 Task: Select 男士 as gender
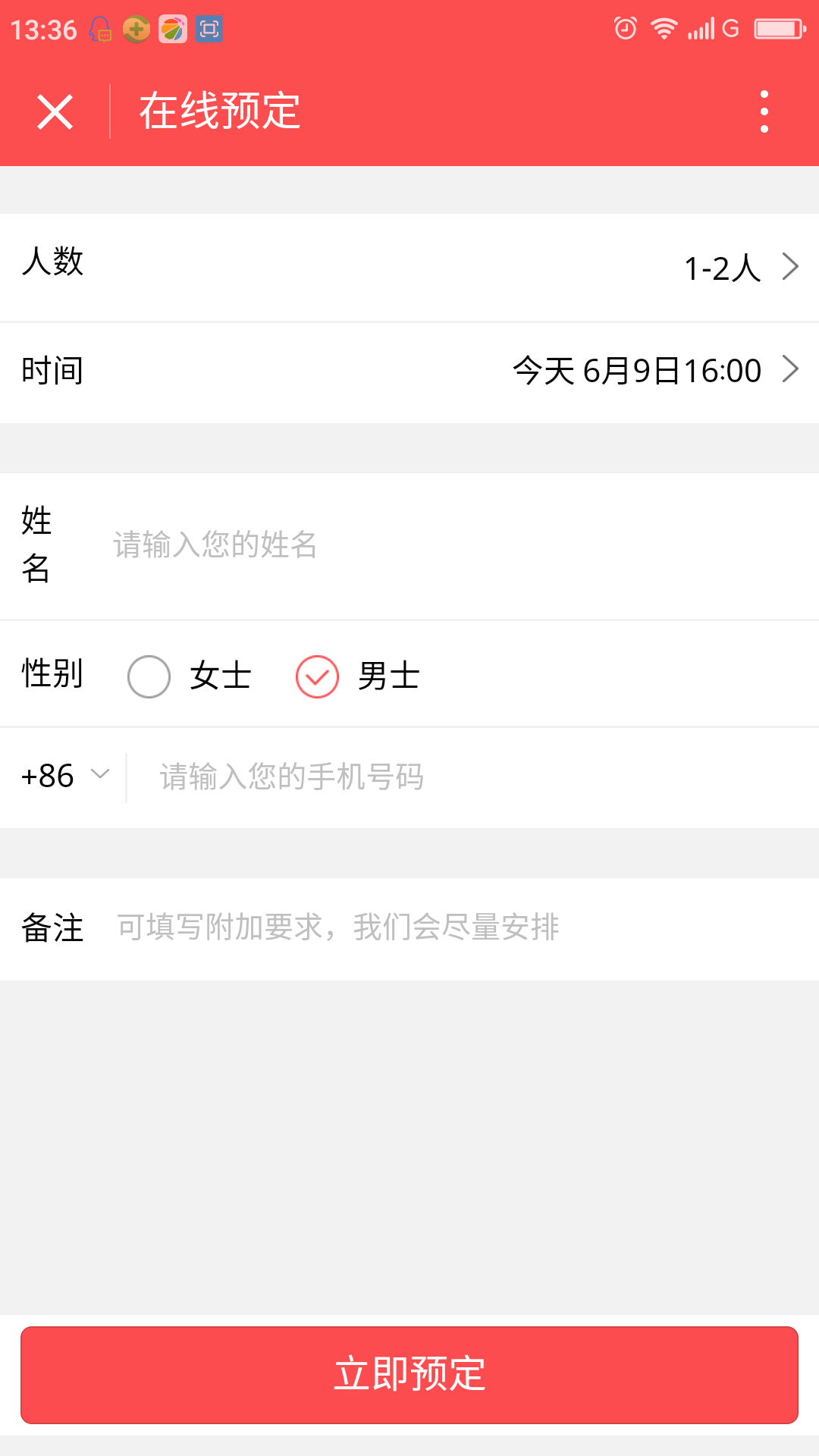click(x=318, y=676)
